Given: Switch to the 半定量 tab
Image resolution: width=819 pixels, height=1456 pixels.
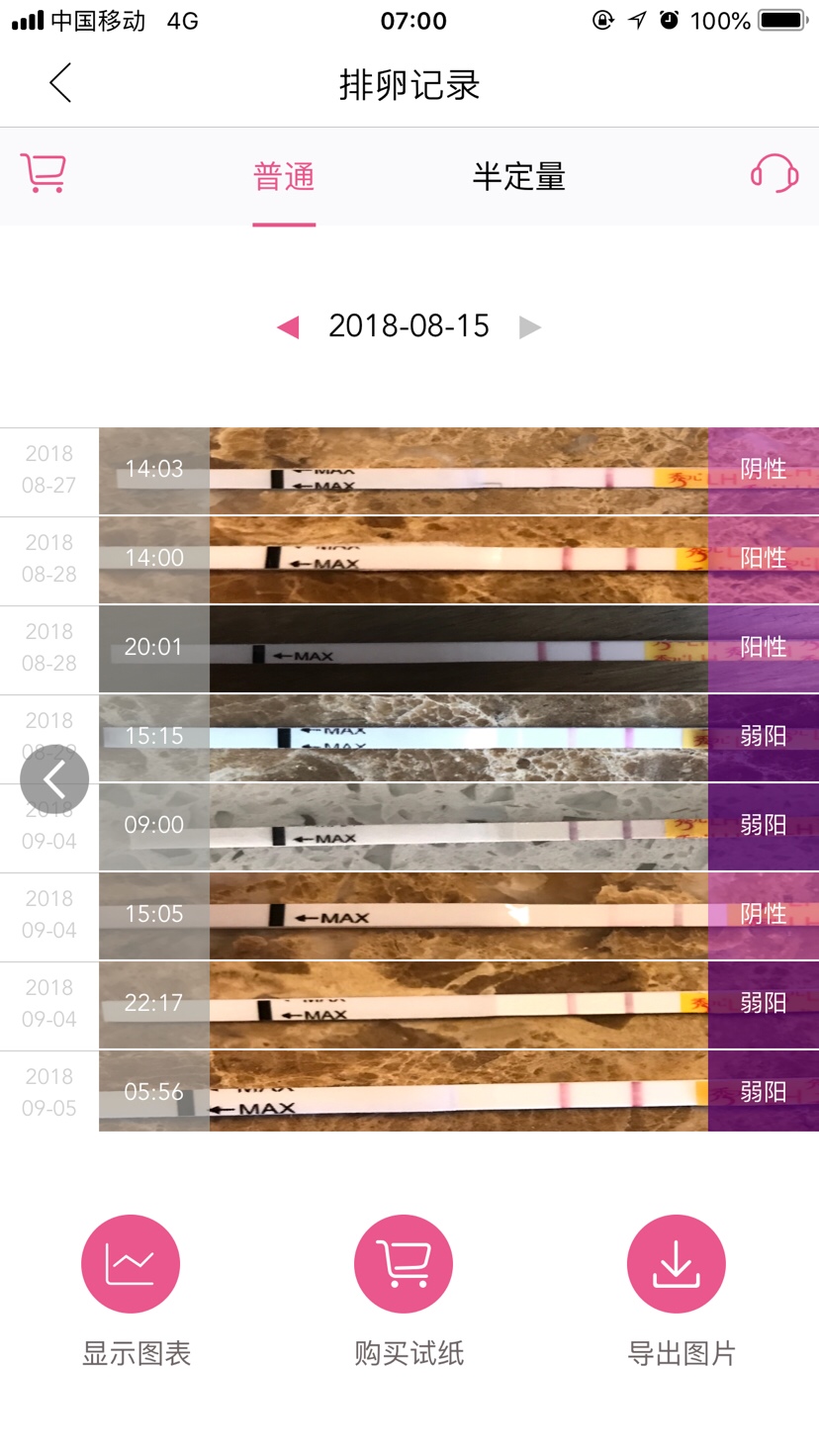Looking at the screenshot, I should pos(518,177).
